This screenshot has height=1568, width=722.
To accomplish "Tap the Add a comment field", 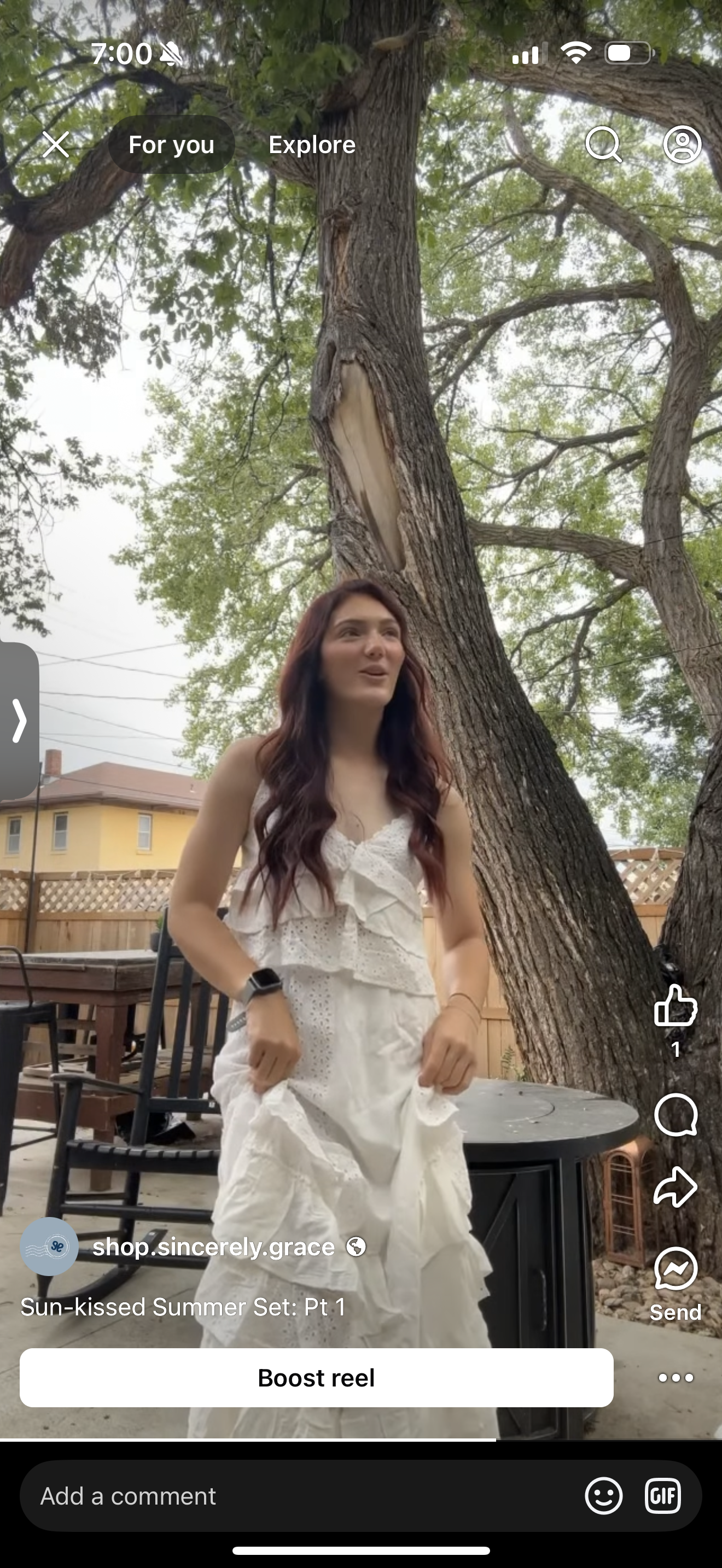I will pyautogui.click(x=292, y=1496).
